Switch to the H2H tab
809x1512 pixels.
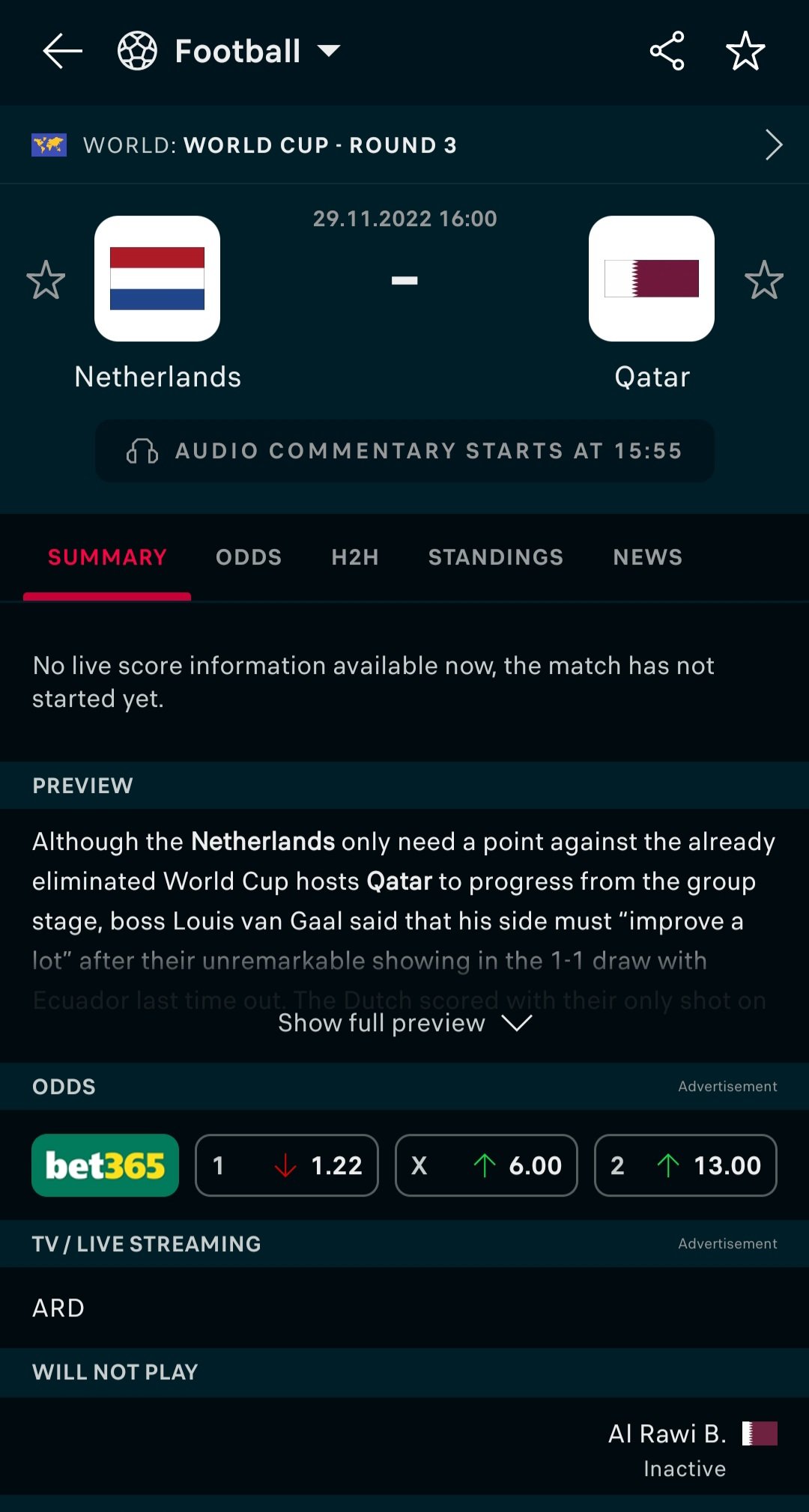355,557
